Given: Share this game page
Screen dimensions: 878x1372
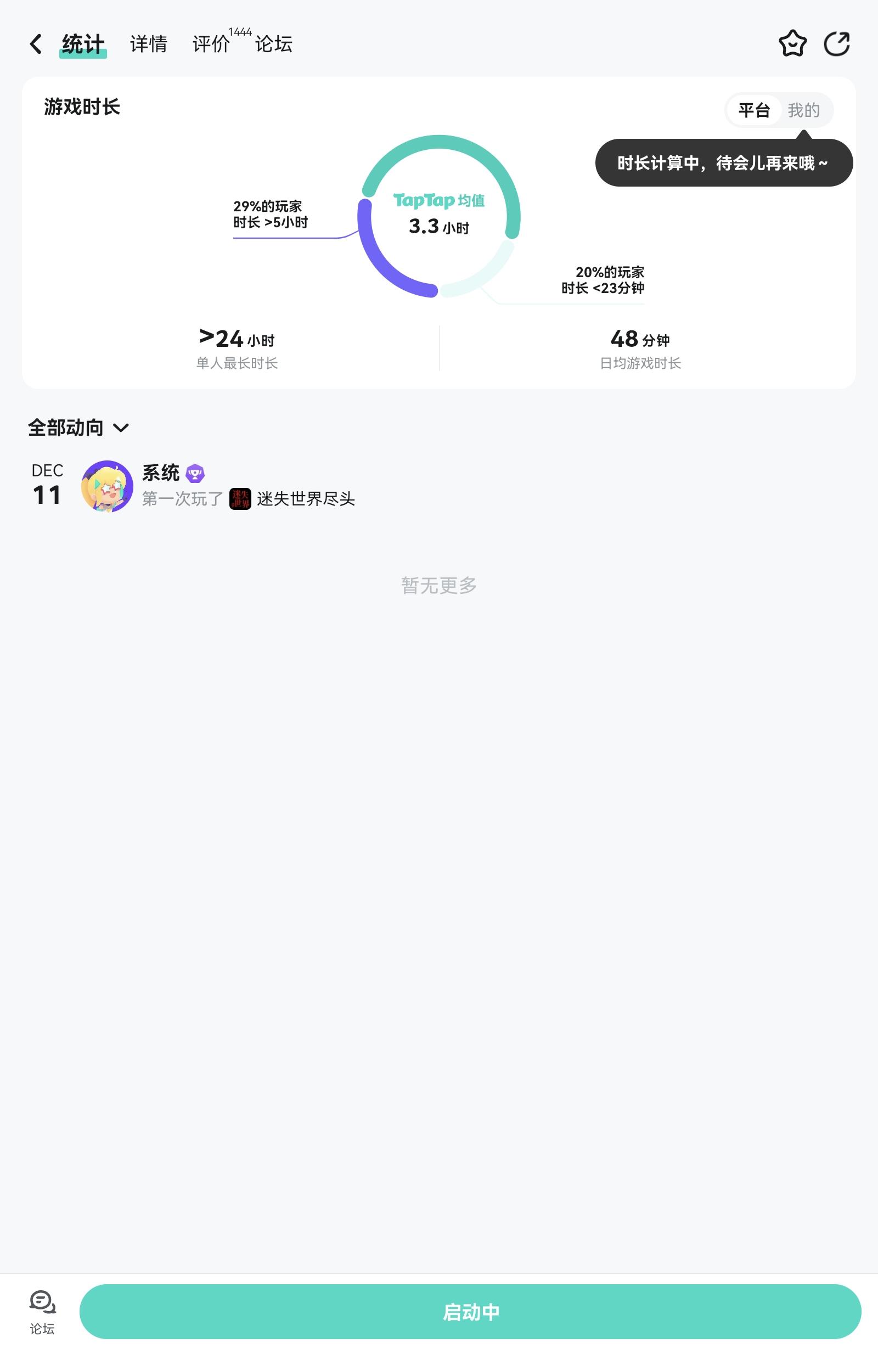Looking at the screenshot, I should tap(836, 44).
